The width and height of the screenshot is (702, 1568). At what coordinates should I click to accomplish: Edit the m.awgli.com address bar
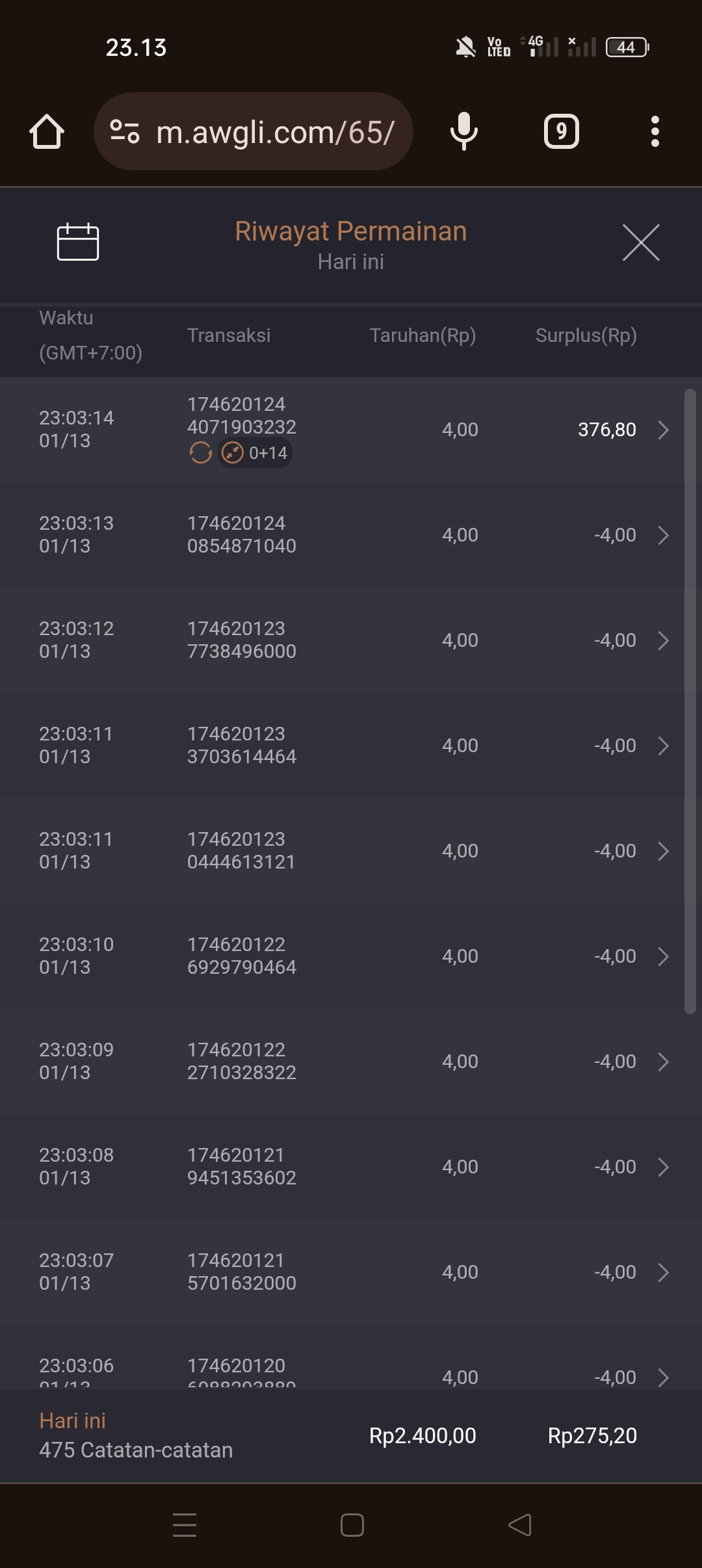pyautogui.click(x=274, y=132)
